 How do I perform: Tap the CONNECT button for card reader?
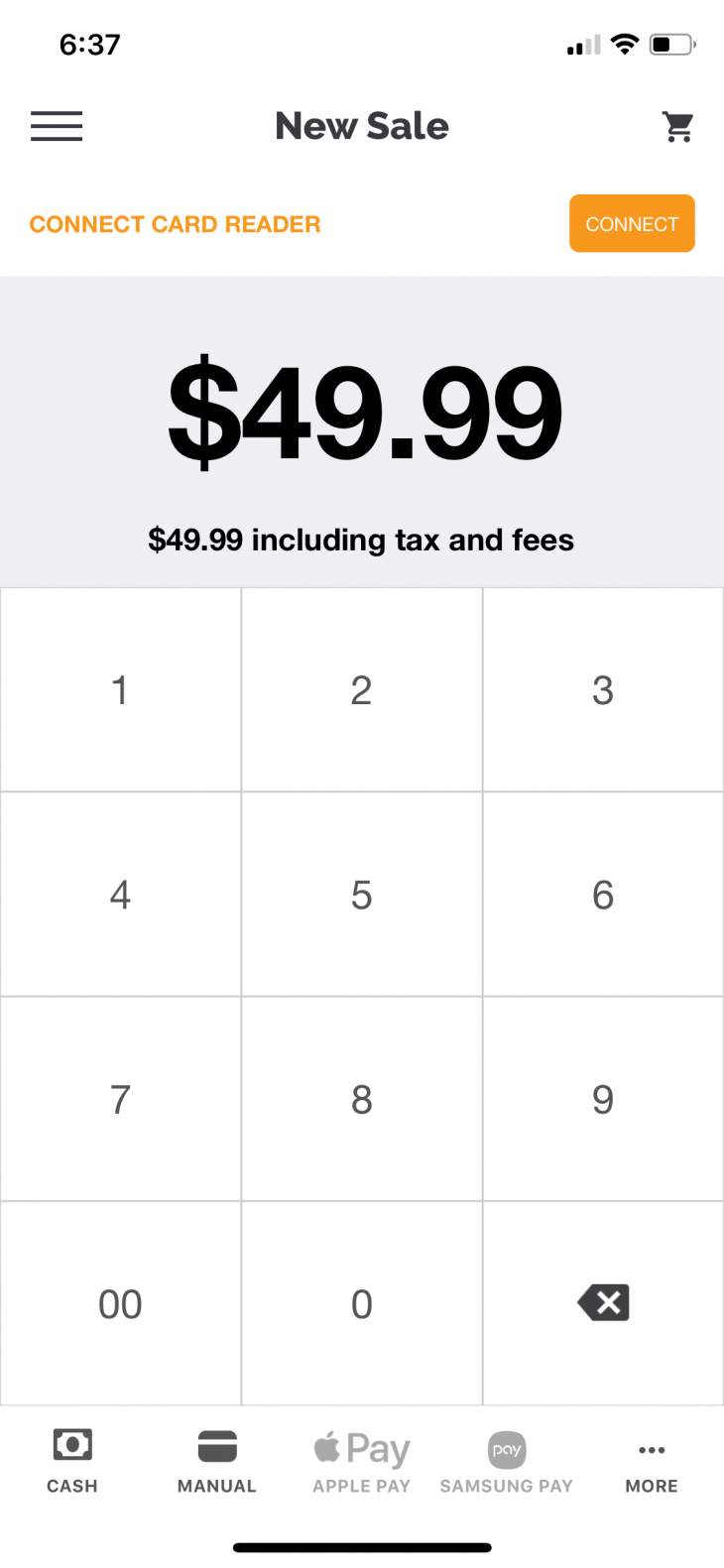632,223
